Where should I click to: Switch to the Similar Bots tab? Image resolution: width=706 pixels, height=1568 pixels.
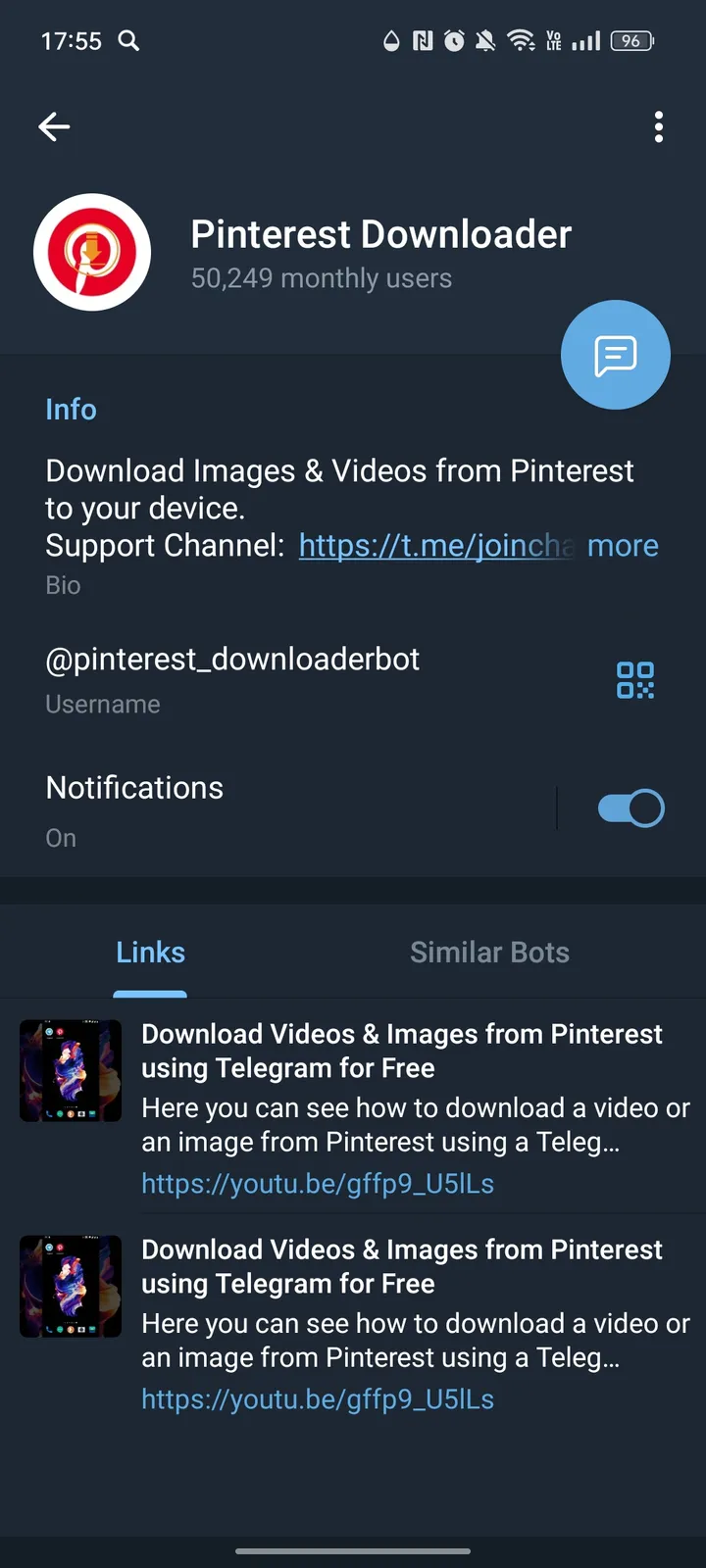click(x=489, y=952)
